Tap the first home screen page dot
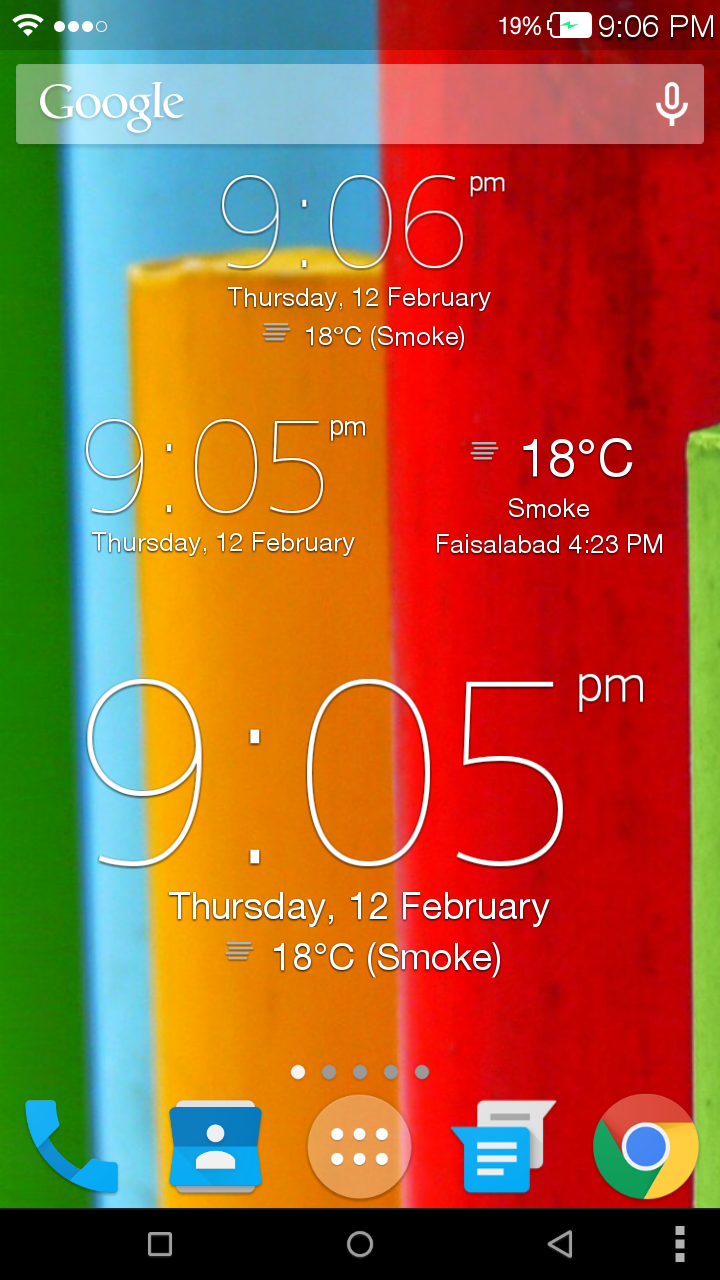The width and height of the screenshot is (720, 1280). (297, 1071)
